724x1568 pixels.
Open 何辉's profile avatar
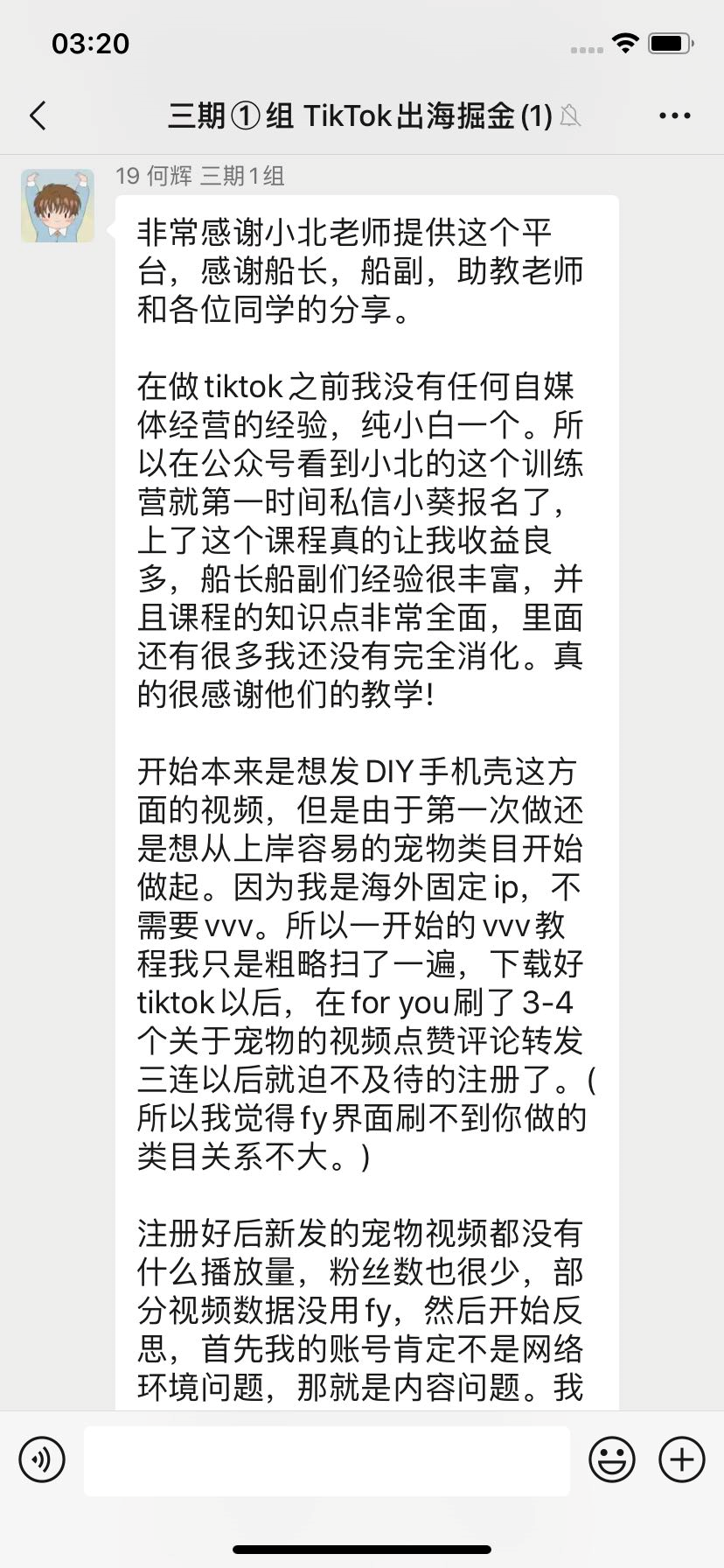click(58, 206)
